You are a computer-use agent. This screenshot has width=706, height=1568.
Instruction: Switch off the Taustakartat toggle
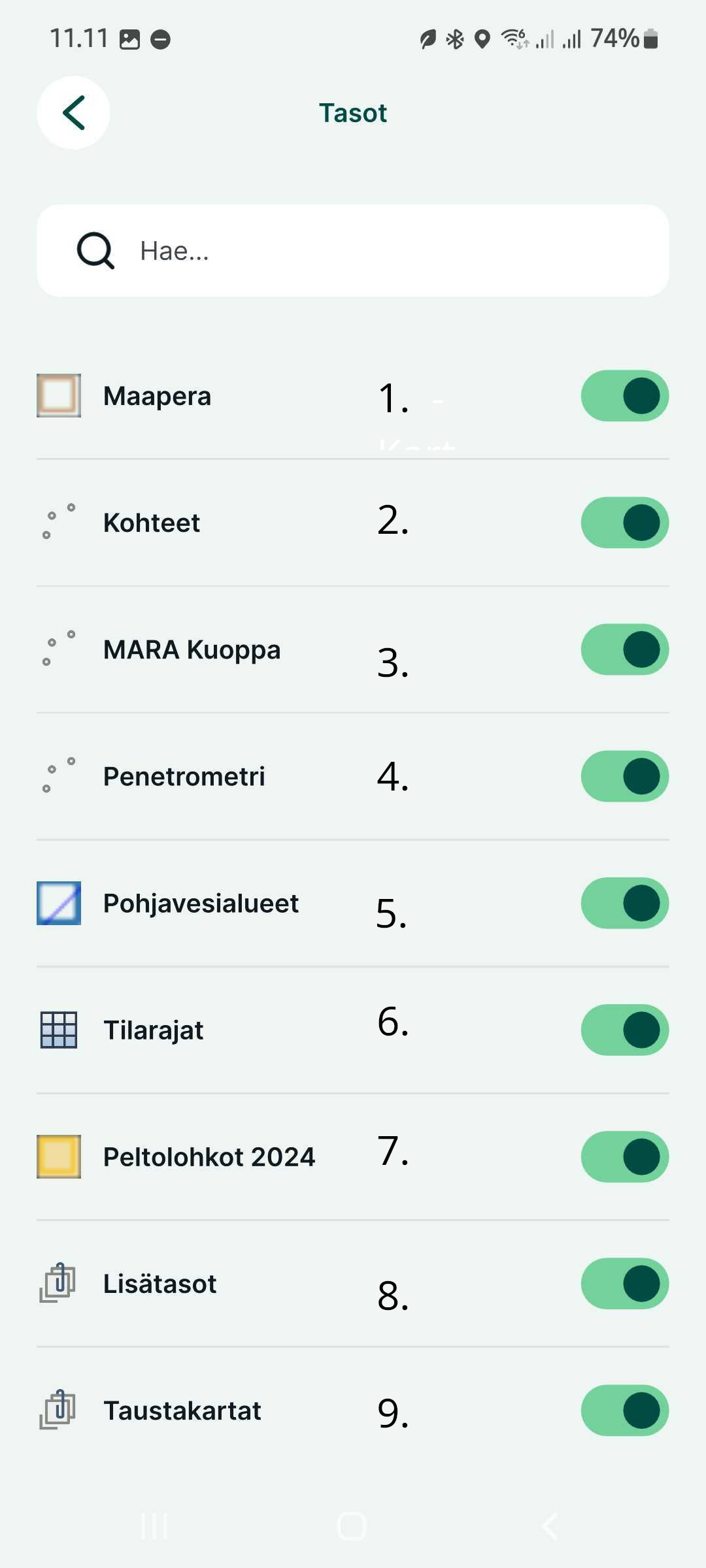point(625,1410)
